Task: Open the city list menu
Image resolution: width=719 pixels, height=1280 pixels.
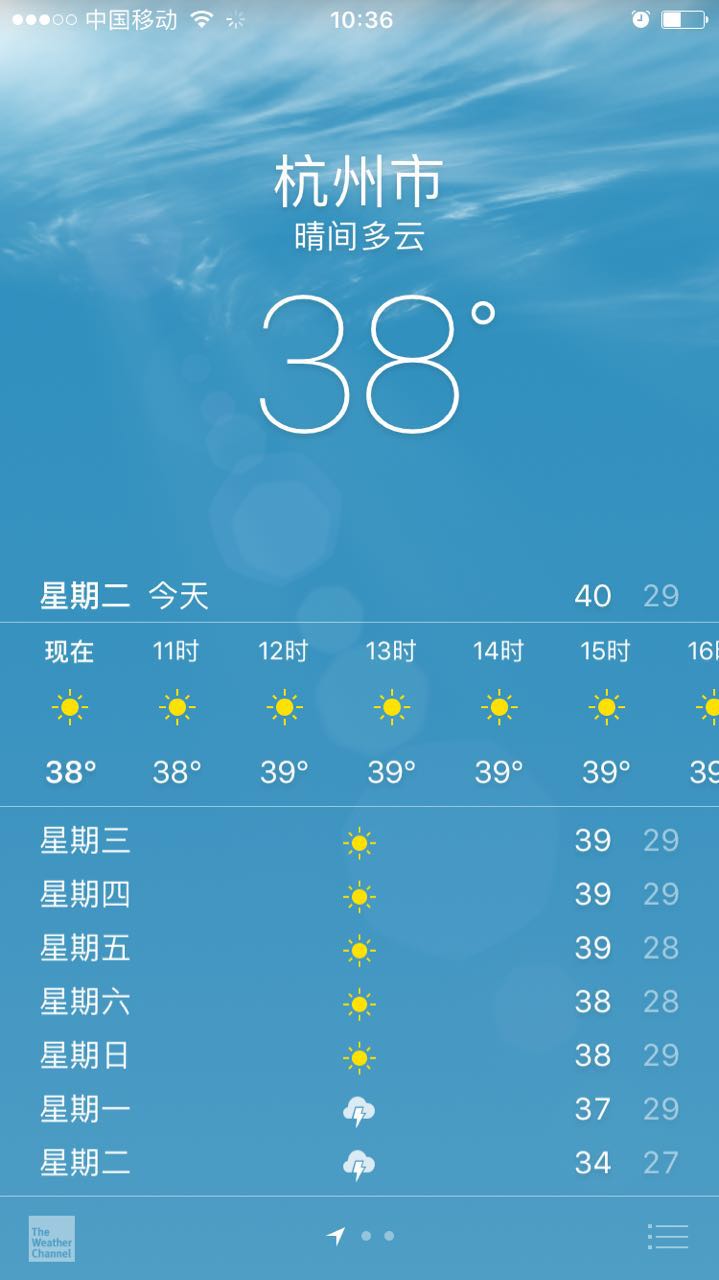Action: tap(668, 1237)
